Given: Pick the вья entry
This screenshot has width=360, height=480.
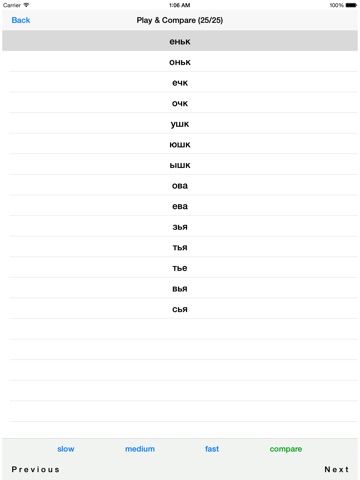Looking at the screenshot, I should pos(180,288).
